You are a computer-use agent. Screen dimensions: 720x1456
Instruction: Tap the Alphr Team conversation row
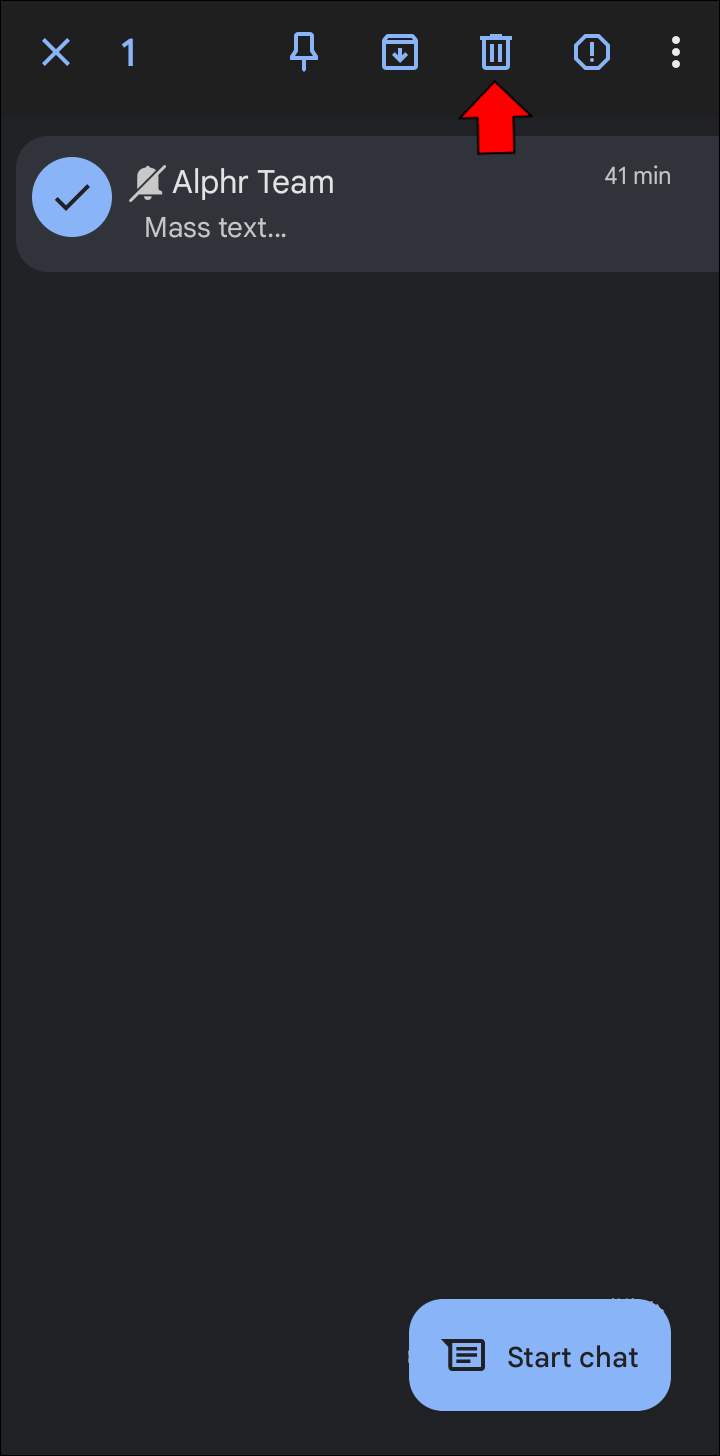tap(400, 204)
